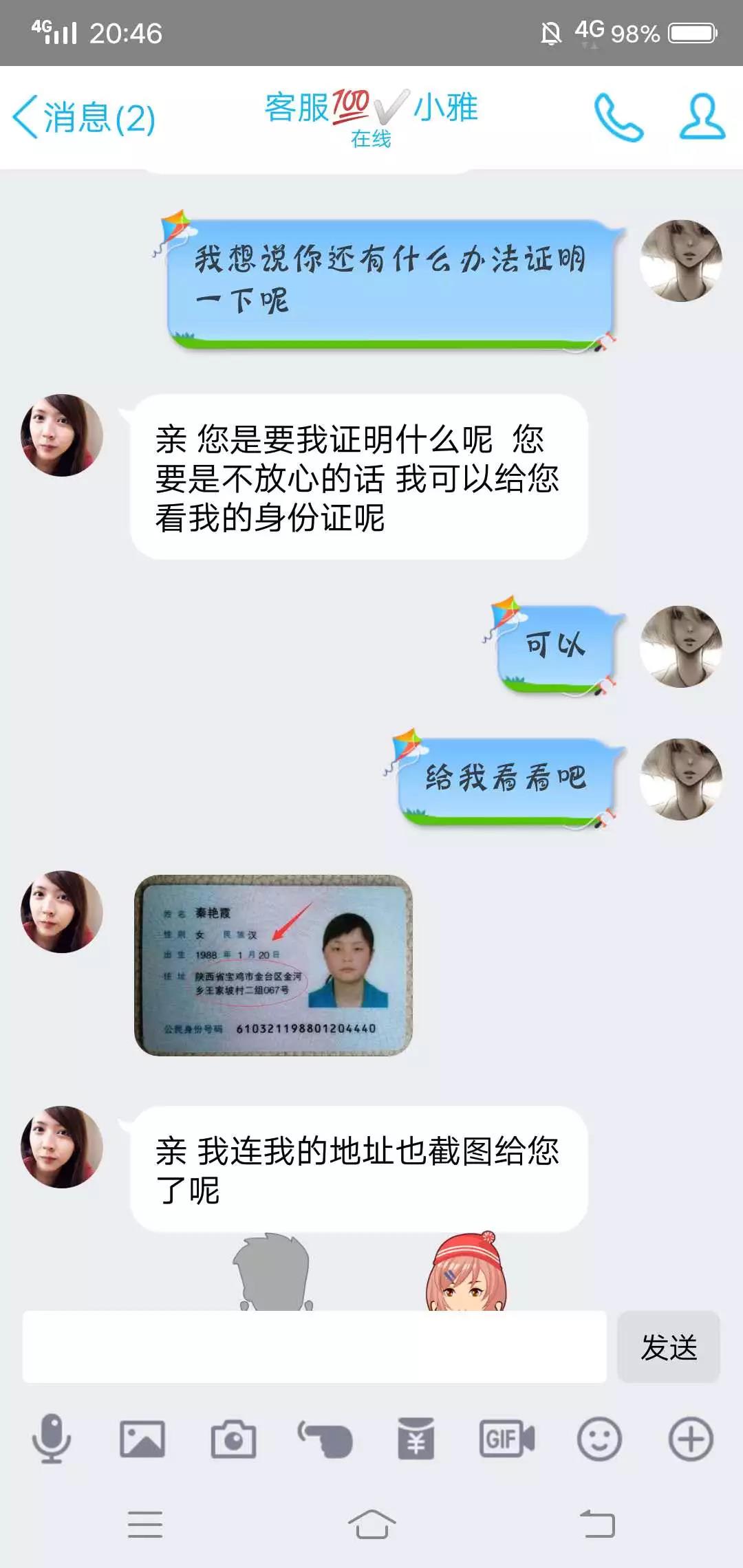Launch the camera to take a photo

(x=233, y=1439)
